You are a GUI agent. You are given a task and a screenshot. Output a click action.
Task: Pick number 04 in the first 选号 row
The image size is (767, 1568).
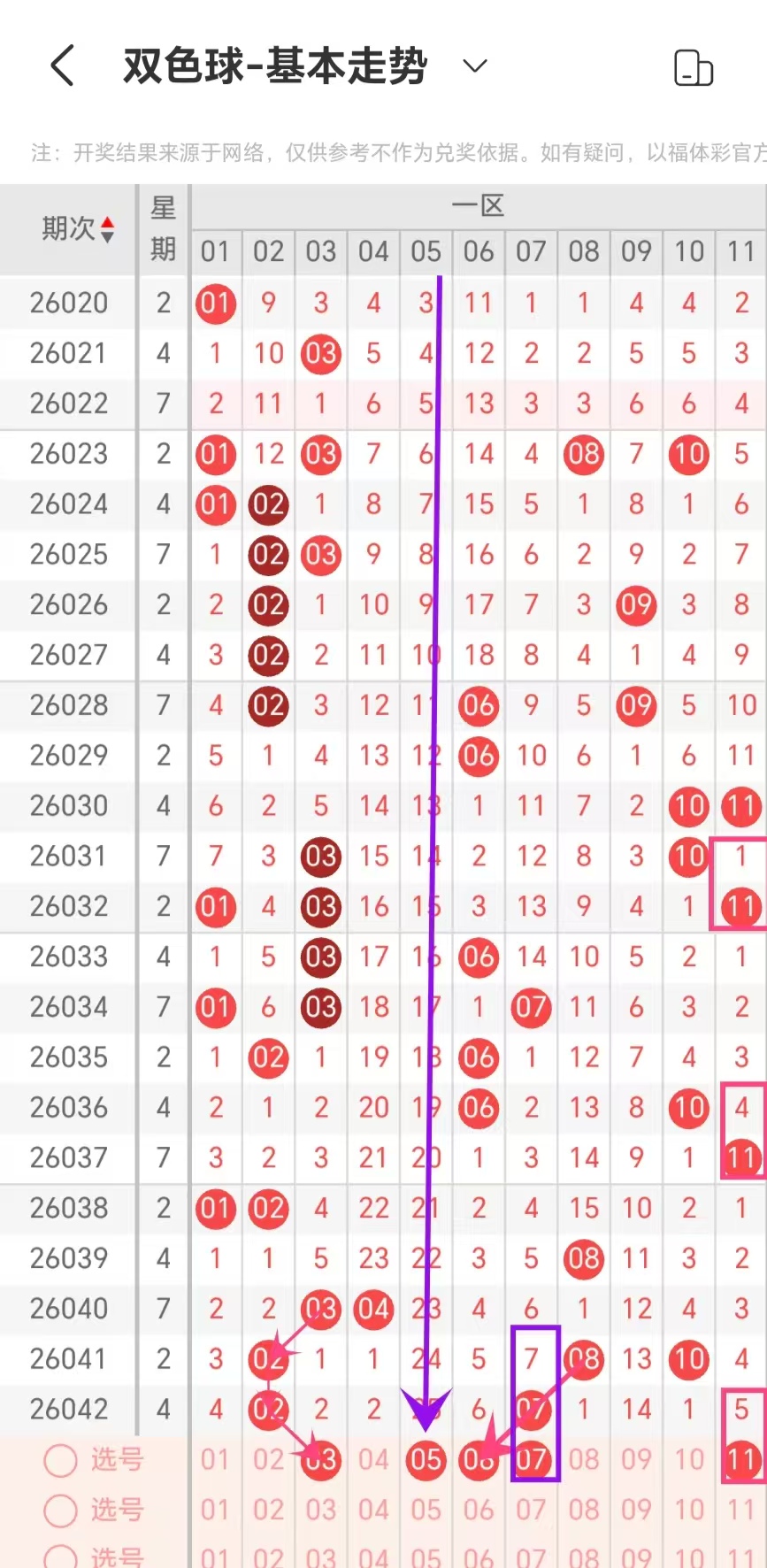click(x=373, y=1460)
